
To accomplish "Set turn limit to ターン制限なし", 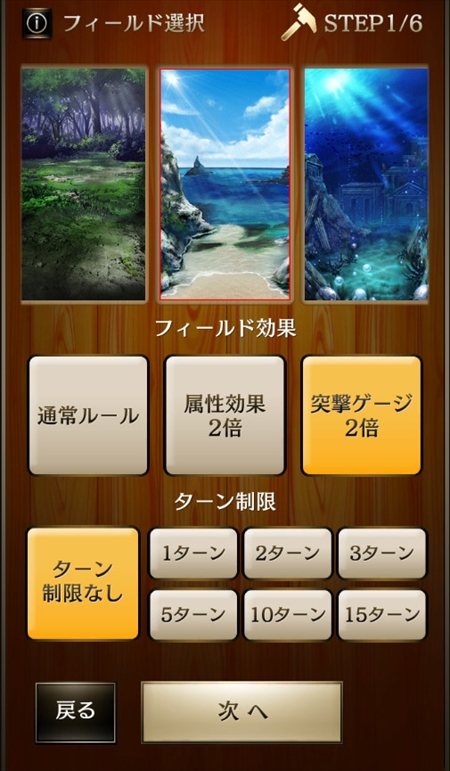I will tap(83, 584).
